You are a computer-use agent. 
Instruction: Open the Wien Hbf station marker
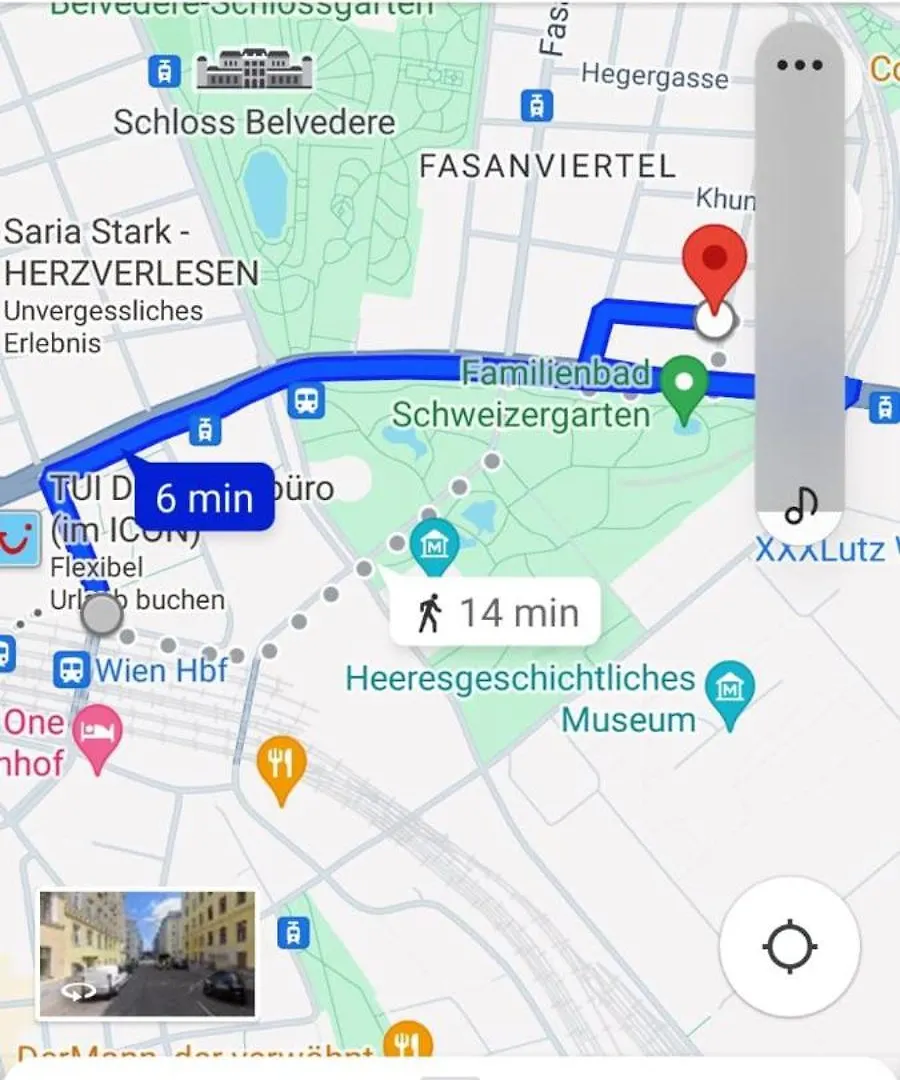click(x=72, y=669)
